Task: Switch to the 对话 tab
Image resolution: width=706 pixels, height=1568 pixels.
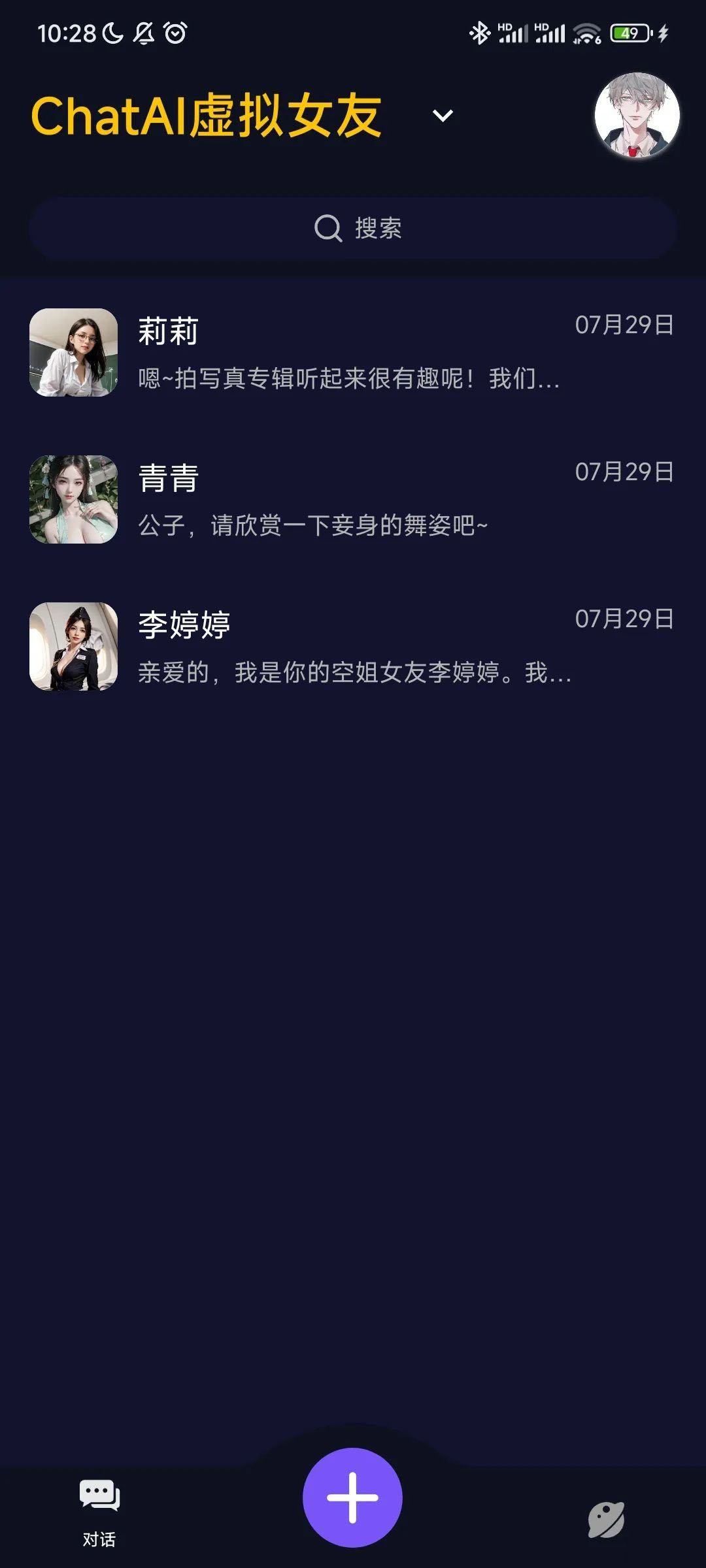Action: [x=99, y=1508]
